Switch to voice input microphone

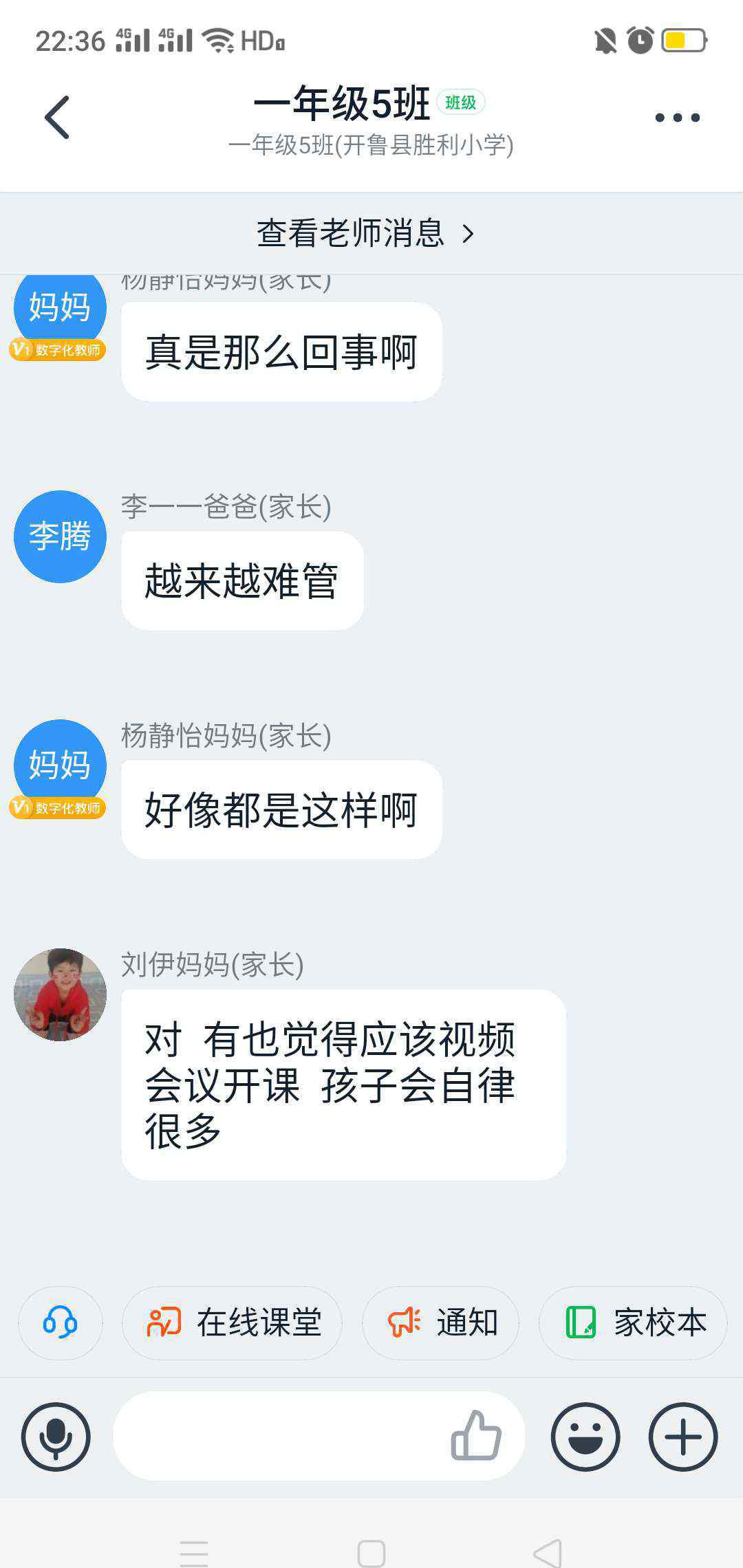pos(56,1437)
